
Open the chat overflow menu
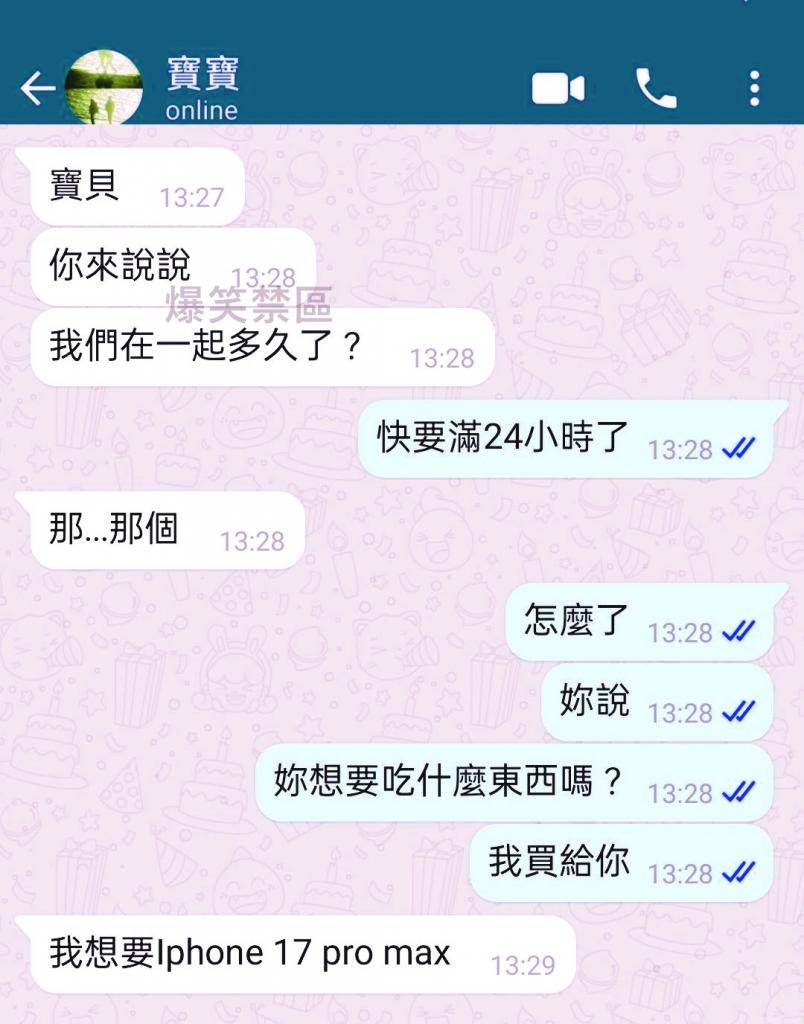[754, 89]
